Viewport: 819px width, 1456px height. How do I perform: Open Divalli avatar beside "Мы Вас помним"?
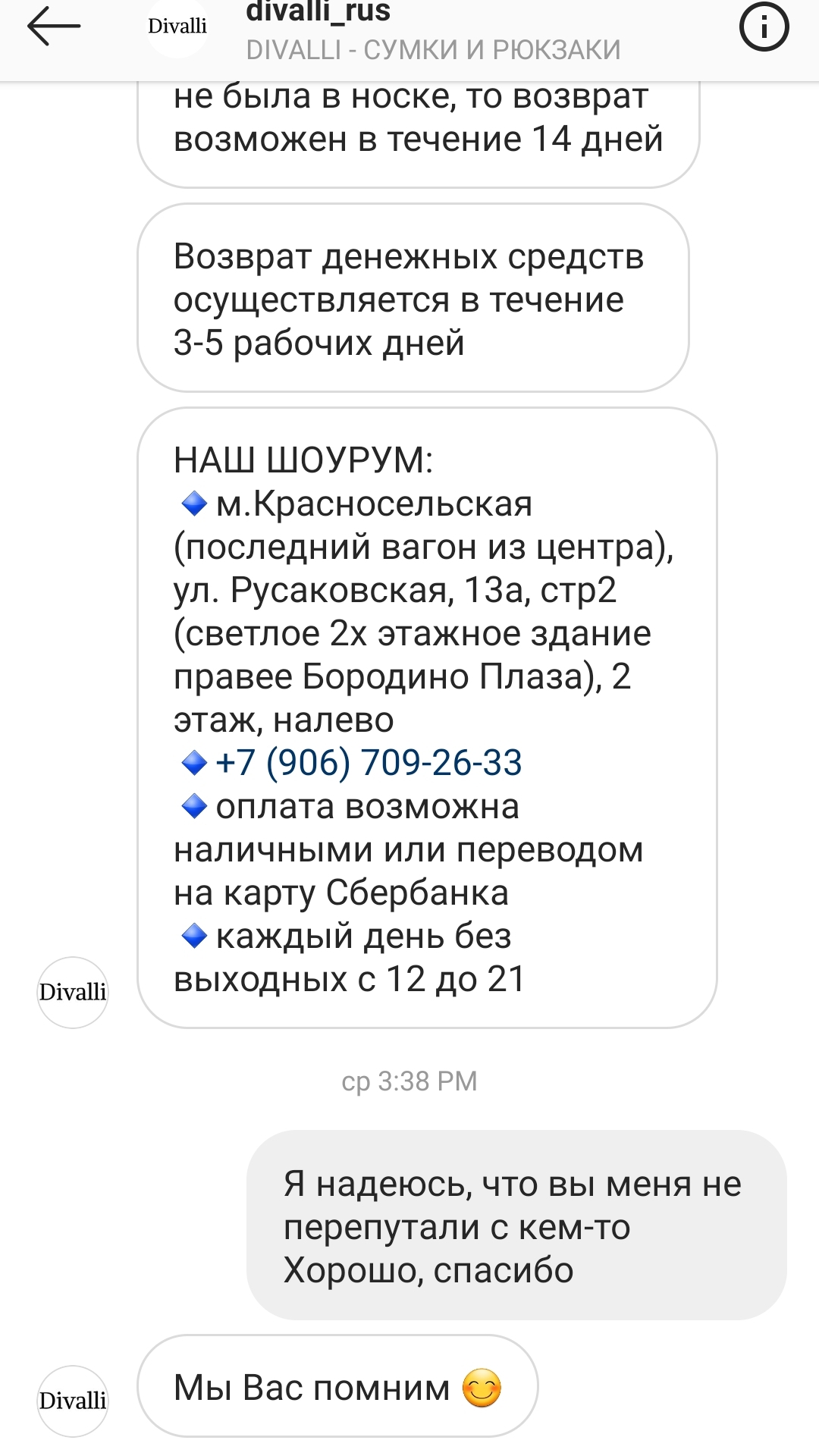coord(73,1400)
